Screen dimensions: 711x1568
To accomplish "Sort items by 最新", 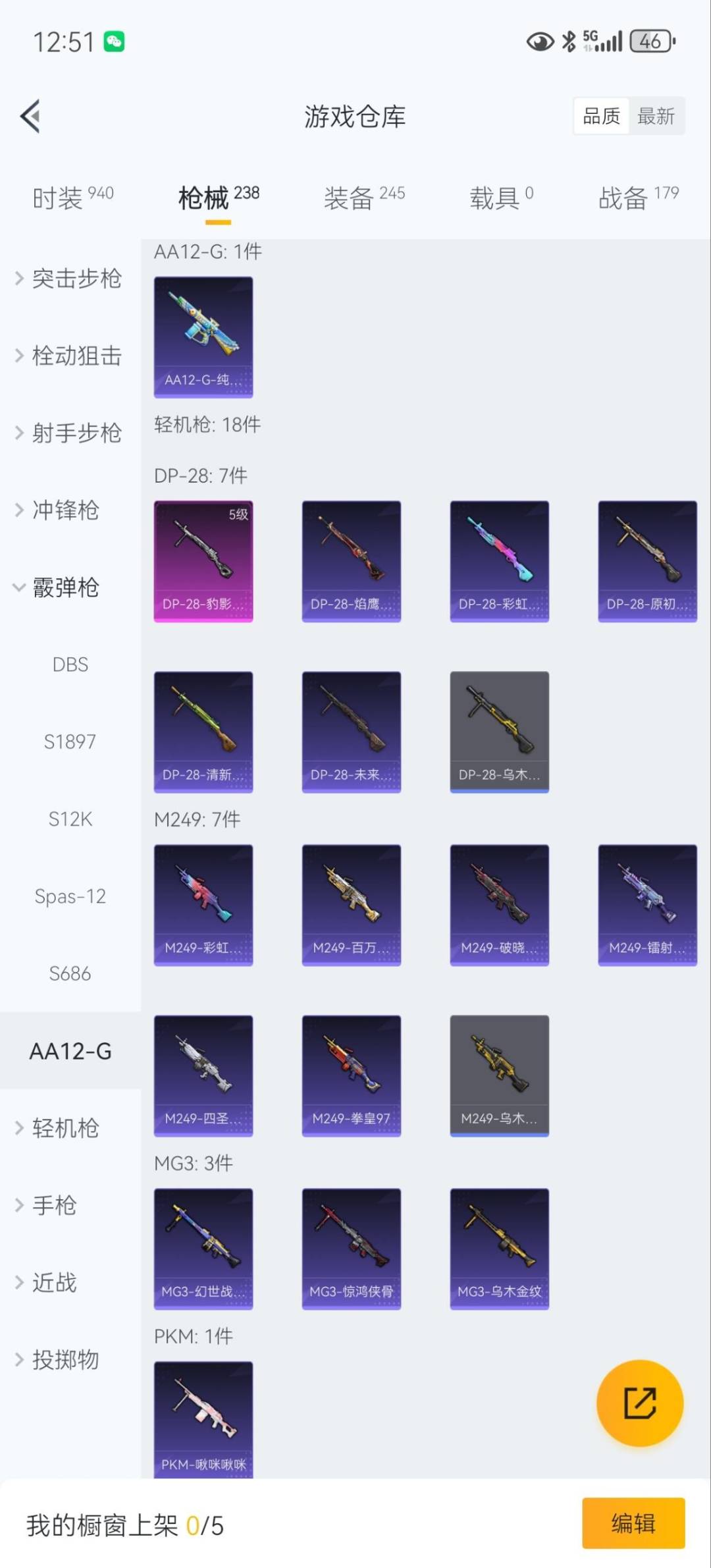I will [x=656, y=117].
